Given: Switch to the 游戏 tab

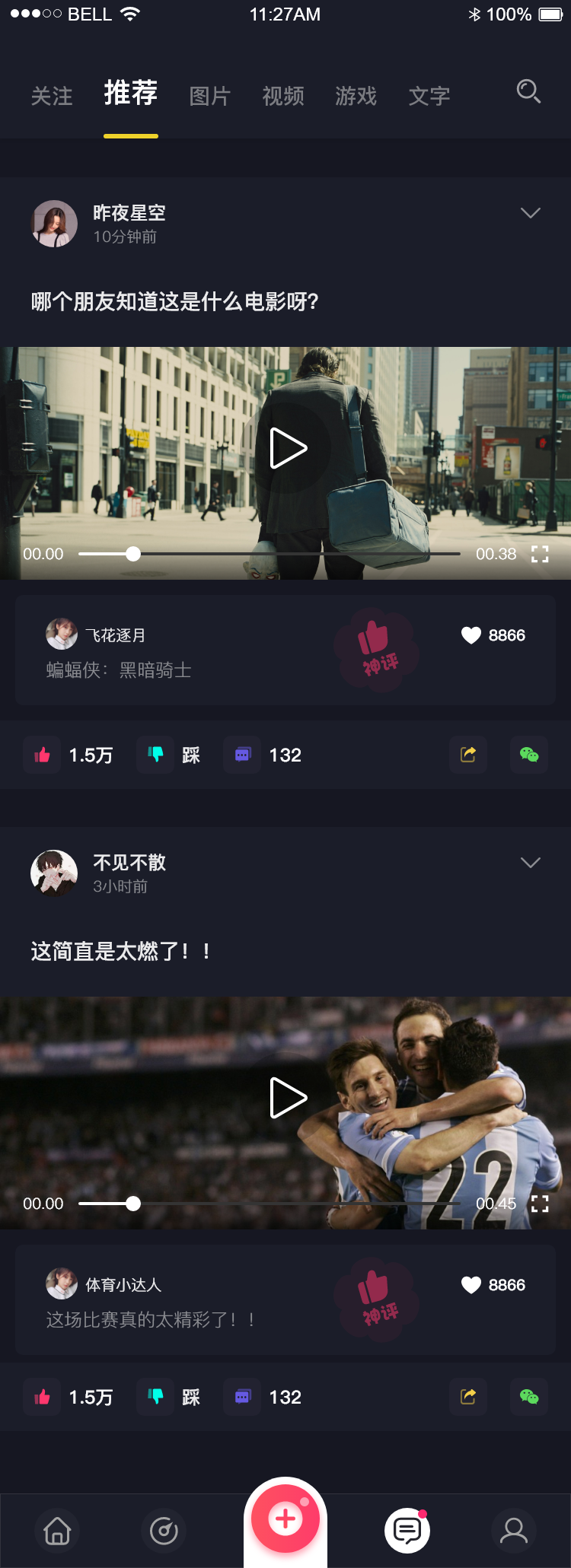Looking at the screenshot, I should pyautogui.click(x=356, y=97).
